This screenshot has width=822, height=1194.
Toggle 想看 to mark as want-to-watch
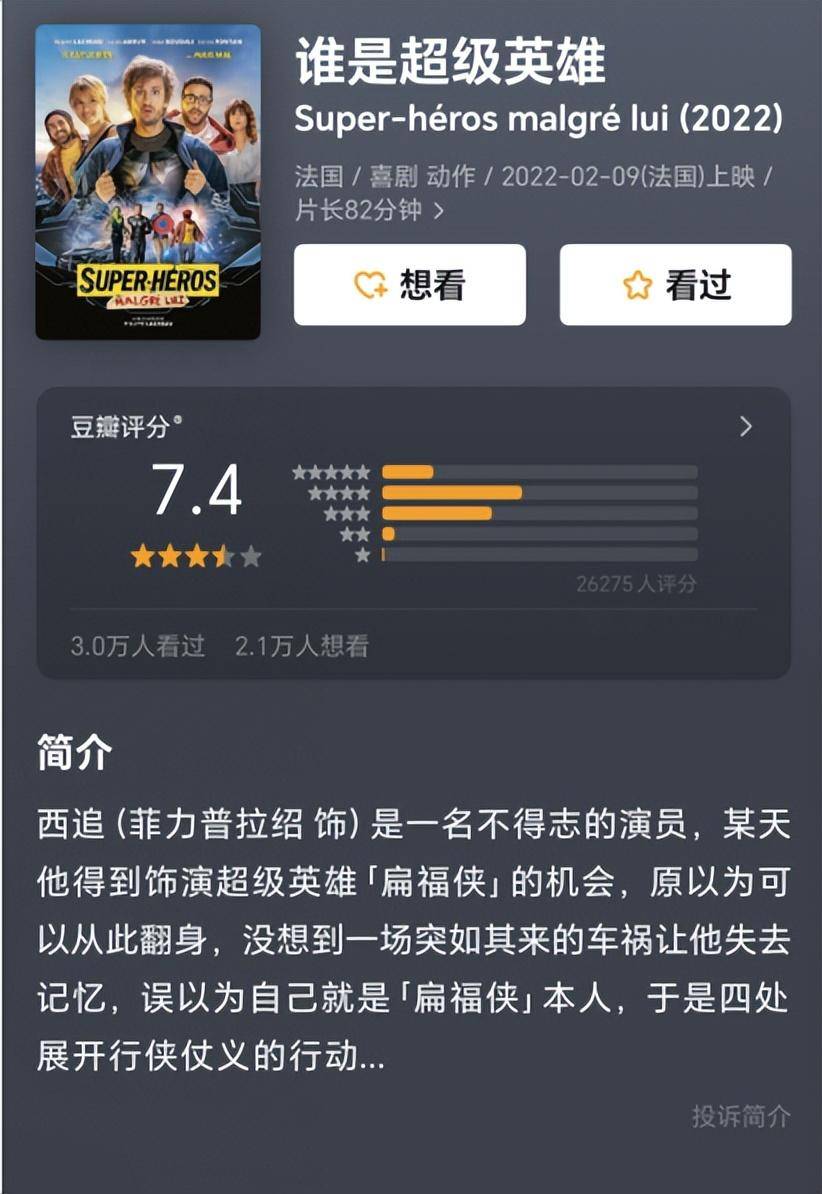click(411, 286)
